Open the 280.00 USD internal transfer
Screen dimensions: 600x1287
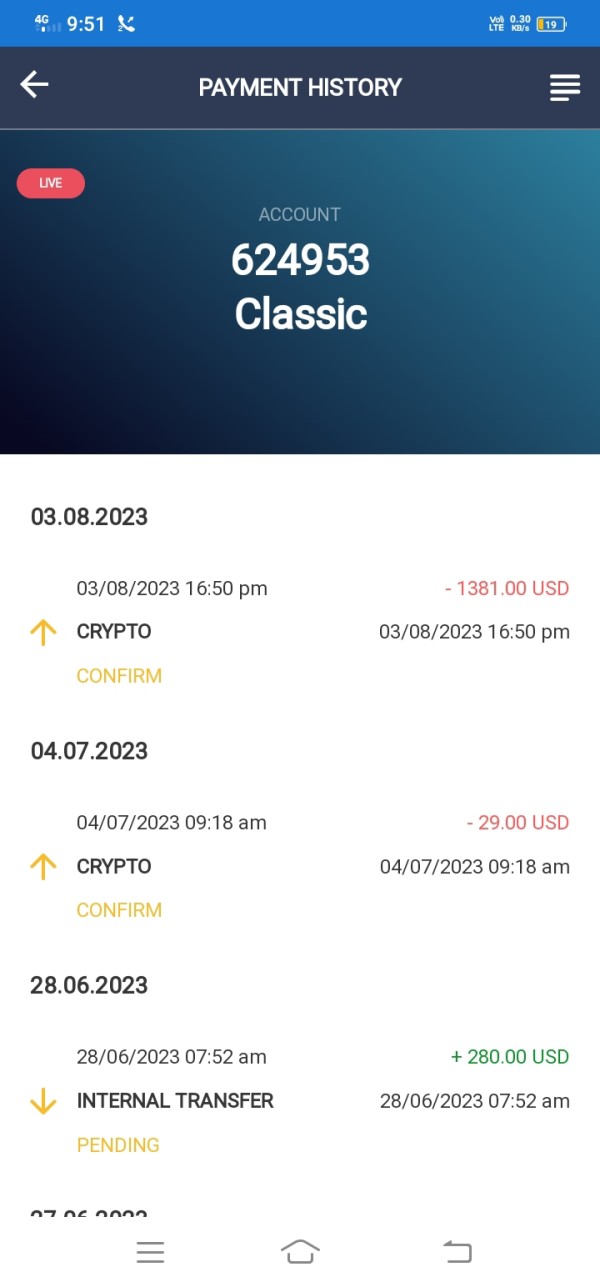(300, 1100)
